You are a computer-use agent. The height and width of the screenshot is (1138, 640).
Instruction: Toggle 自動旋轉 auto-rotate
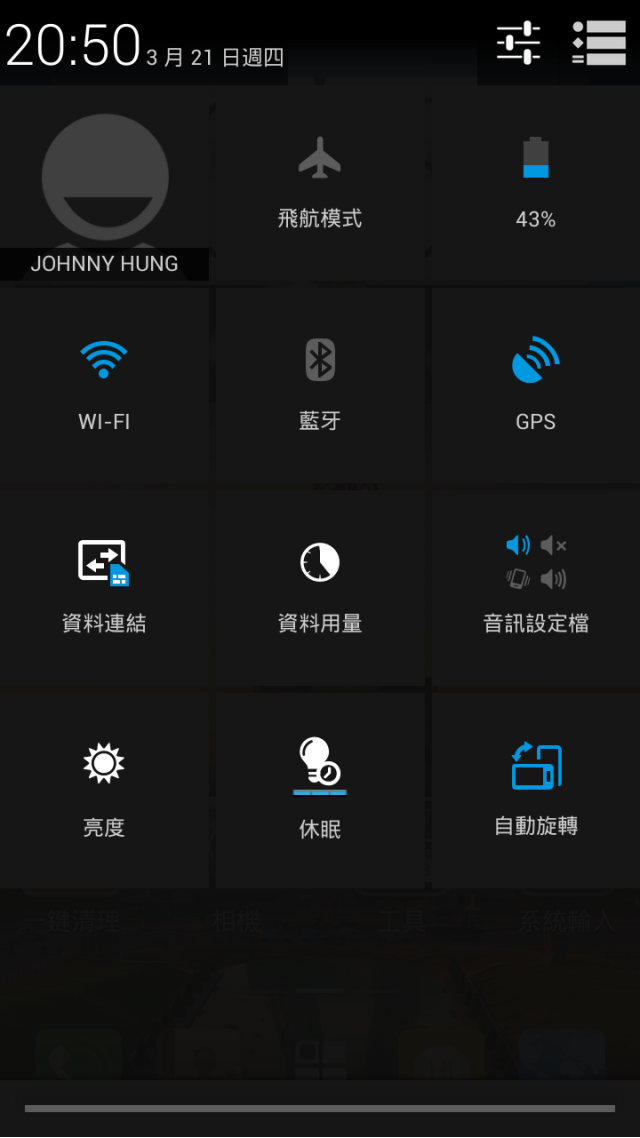click(x=536, y=790)
